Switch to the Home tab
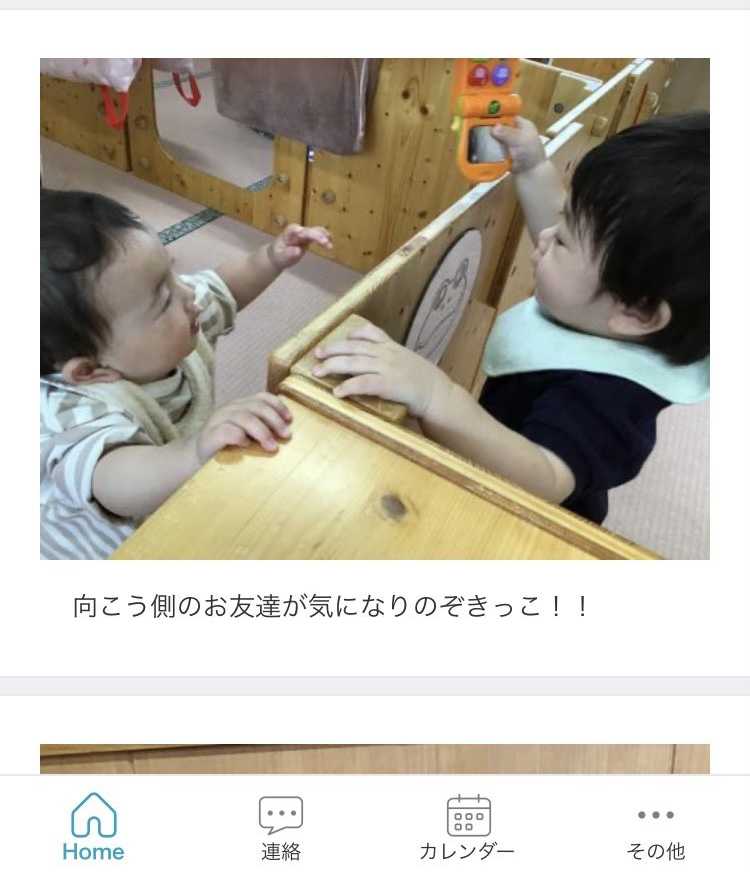Image resolution: width=750 pixels, height=872 pixels. tap(93, 826)
